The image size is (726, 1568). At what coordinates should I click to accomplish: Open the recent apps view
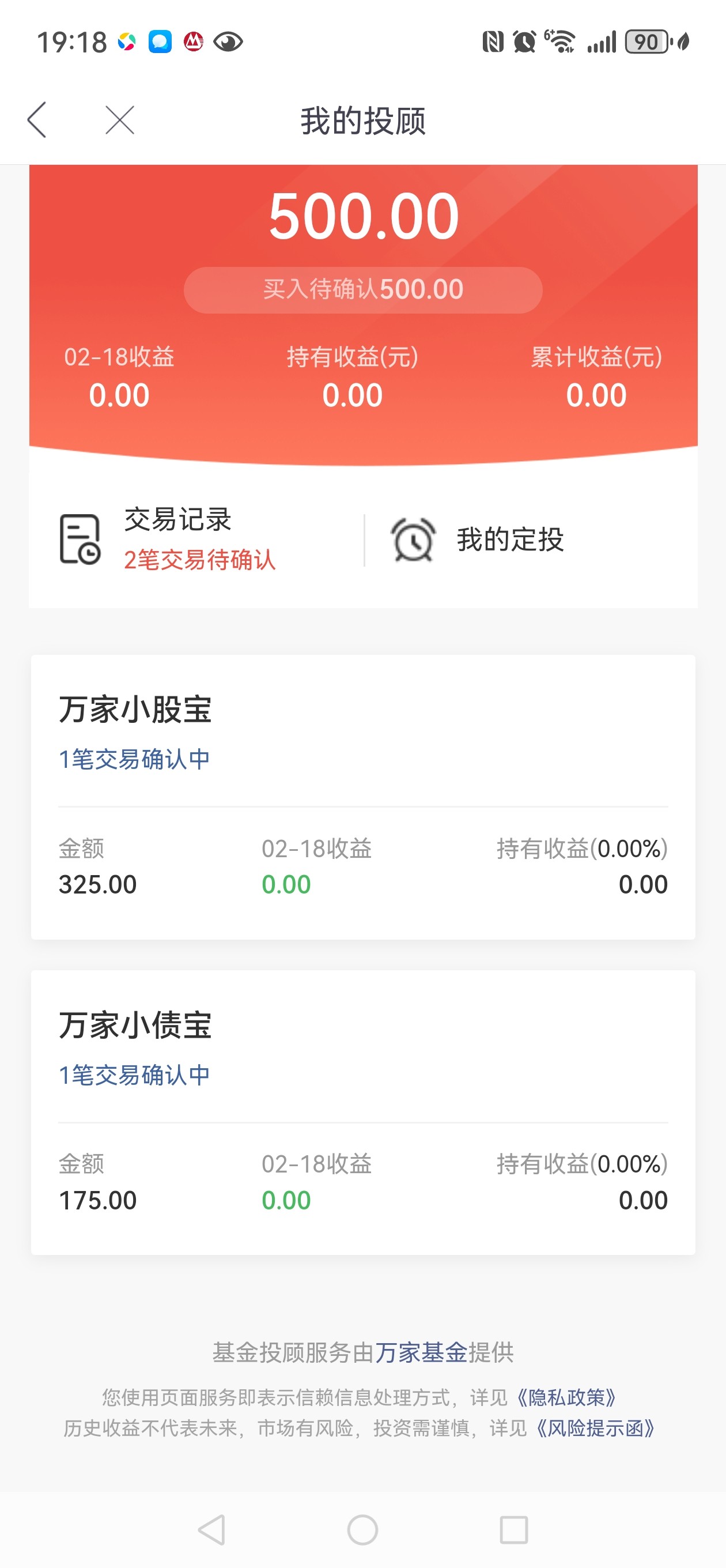(x=513, y=1529)
